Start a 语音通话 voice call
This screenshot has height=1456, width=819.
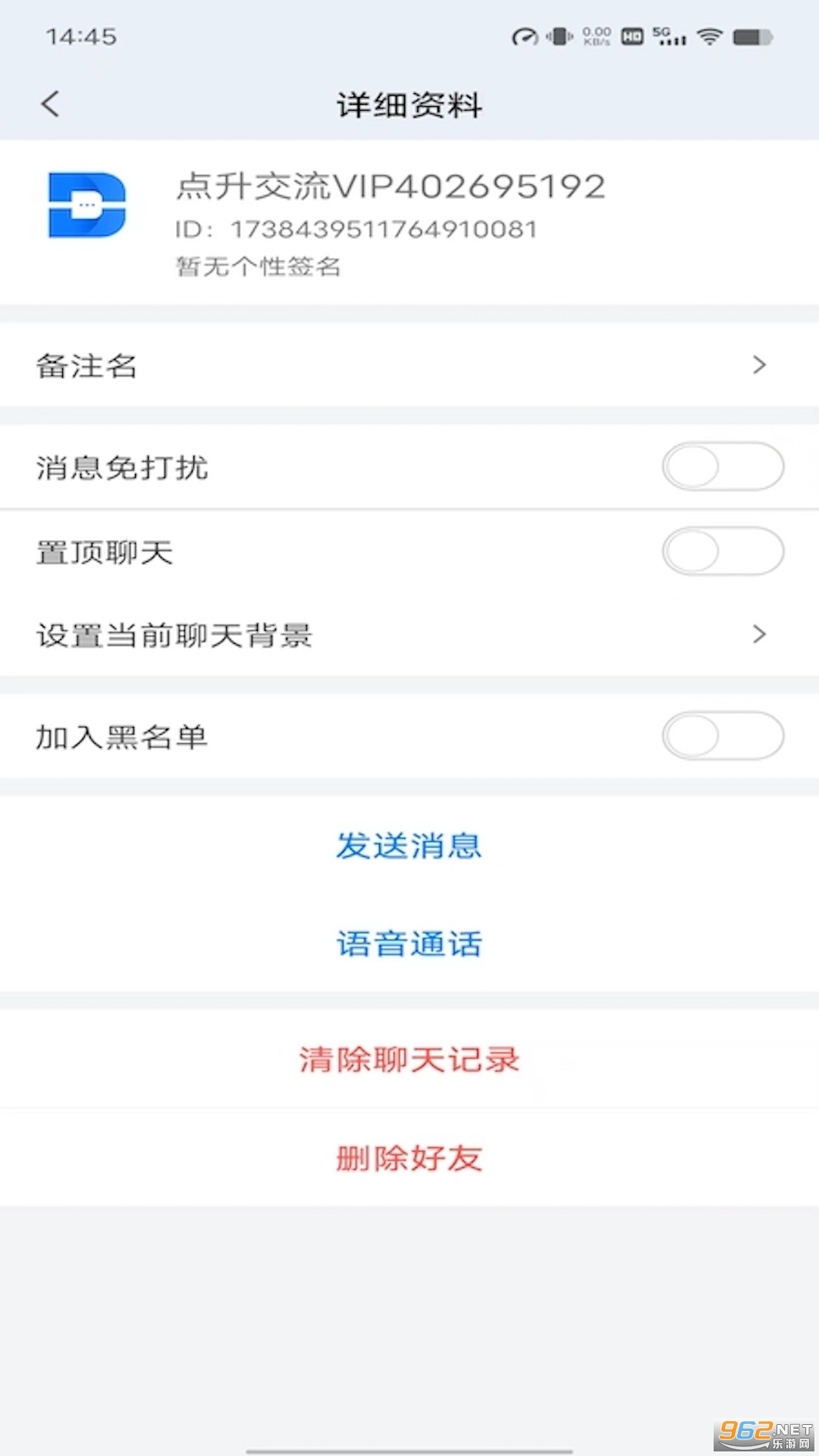click(409, 944)
